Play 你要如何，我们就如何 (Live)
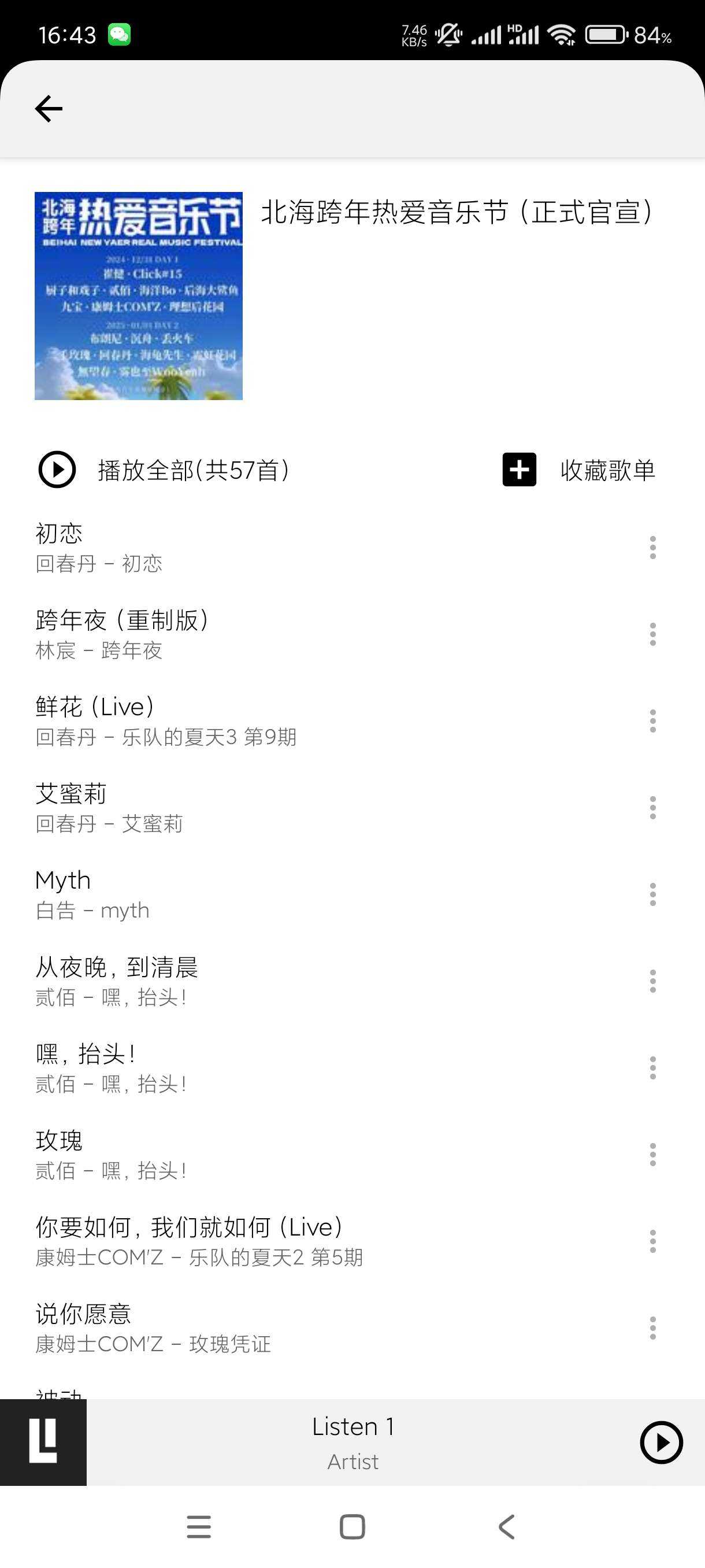The width and height of the screenshot is (705, 1568). point(328,1242)
